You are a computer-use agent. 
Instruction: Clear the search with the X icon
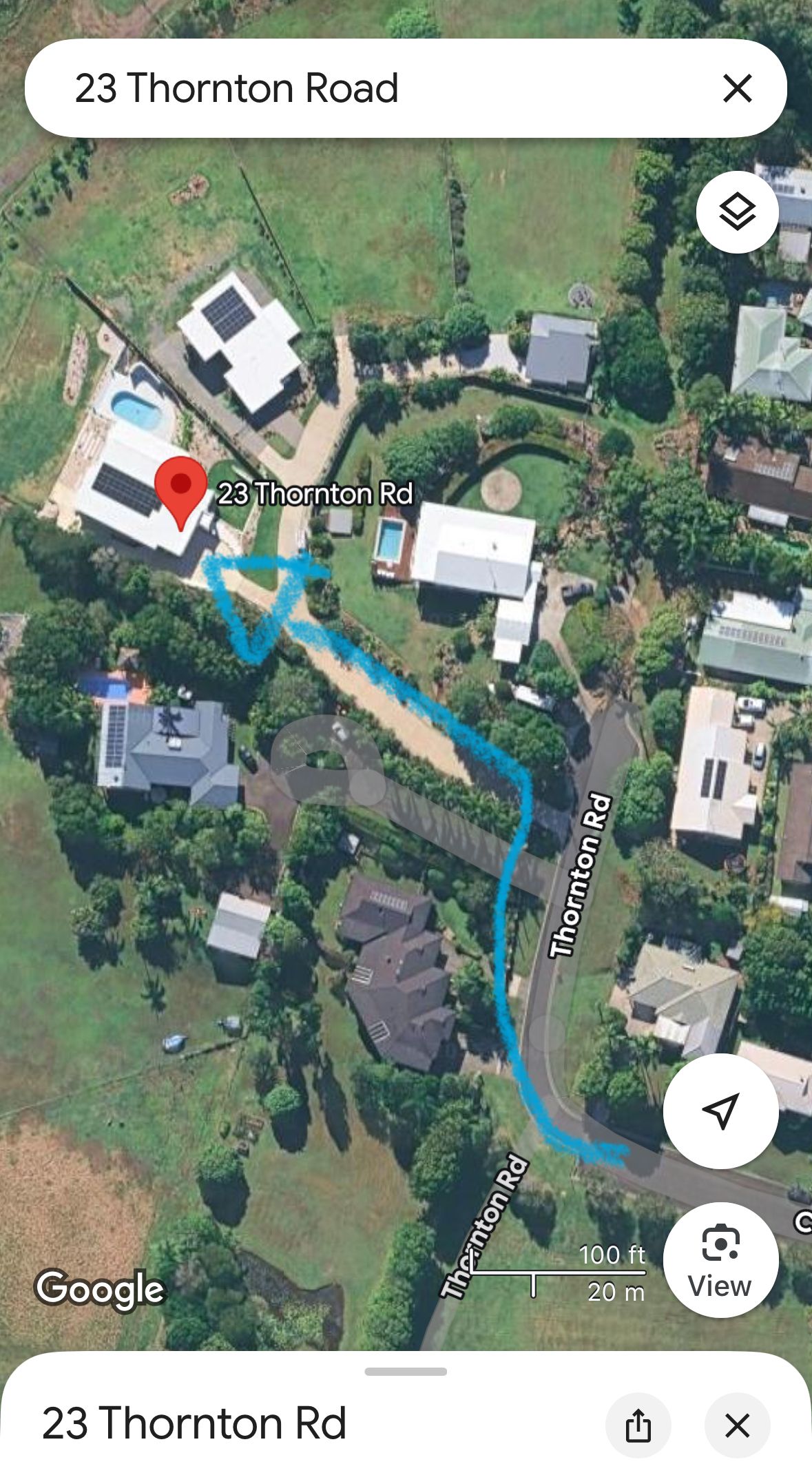(737, 88)
